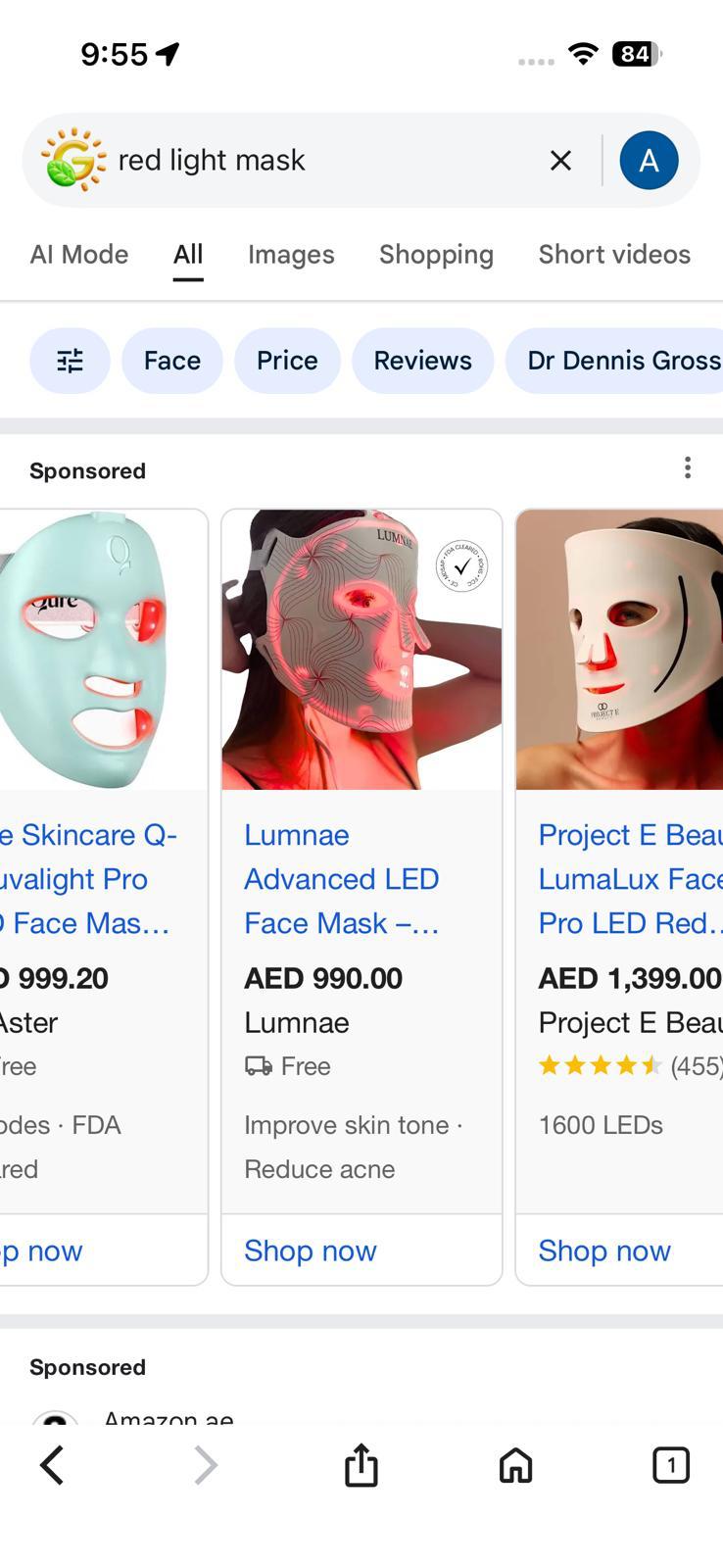Open the search filters settings chip
This screenshot has height=1568, width=723.
click(70, 361)
